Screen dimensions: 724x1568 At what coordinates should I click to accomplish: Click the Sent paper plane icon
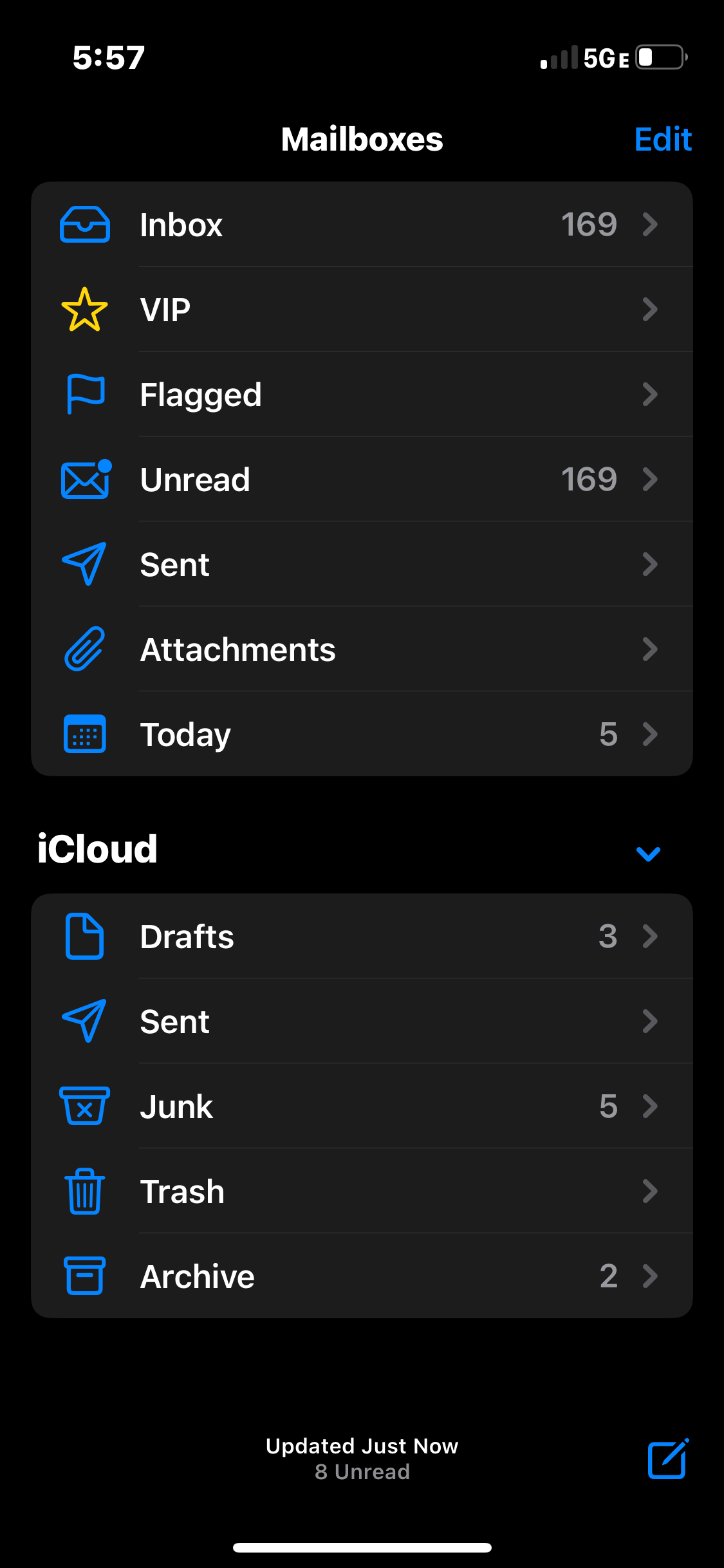tap(84, 564)
